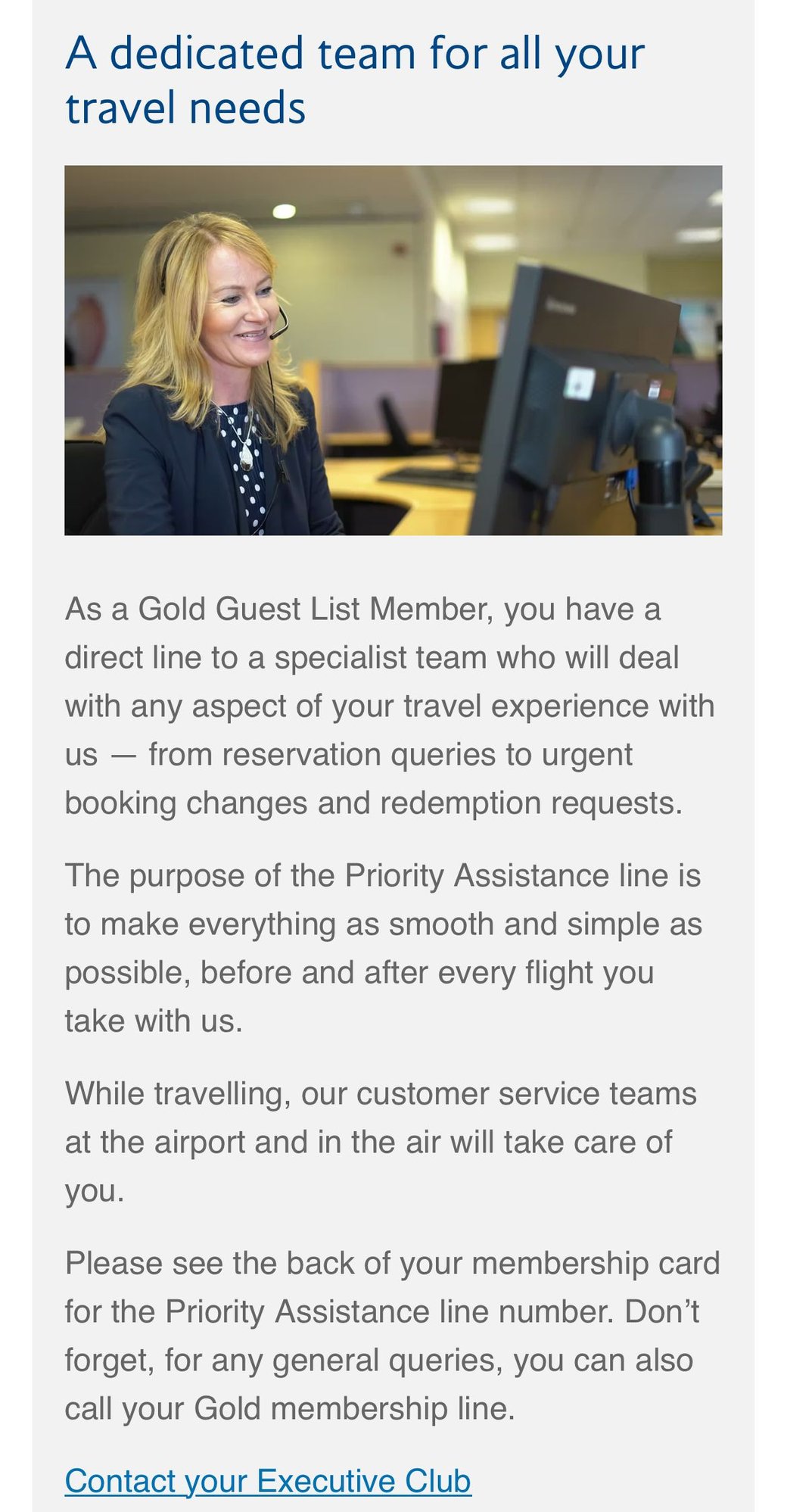The height and width of the screenshot is (1512, 787).
Task: Open the Contact your Executive Club link
Action: pyautogui.click(x=268, y=1480)
